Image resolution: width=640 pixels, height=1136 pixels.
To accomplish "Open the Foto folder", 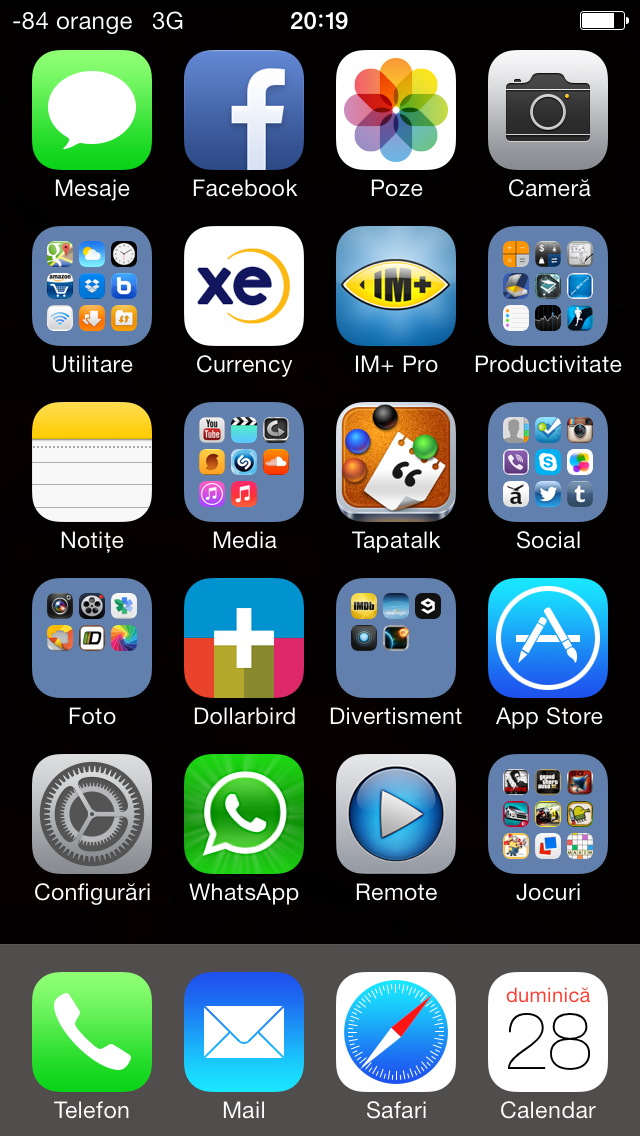I will click(x=92, y=638).
